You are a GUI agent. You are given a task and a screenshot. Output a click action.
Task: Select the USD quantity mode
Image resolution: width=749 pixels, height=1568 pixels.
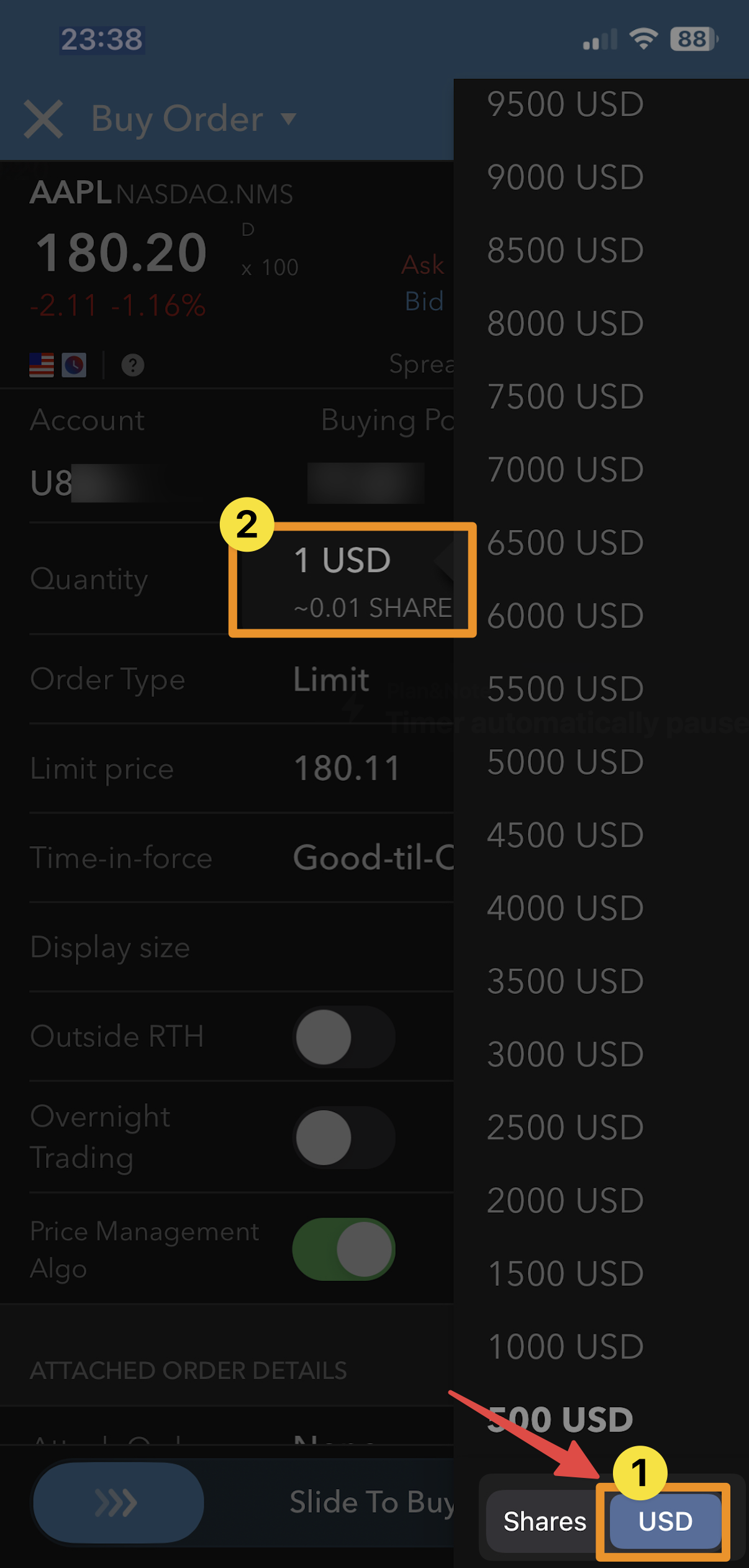coord(665,1521)
